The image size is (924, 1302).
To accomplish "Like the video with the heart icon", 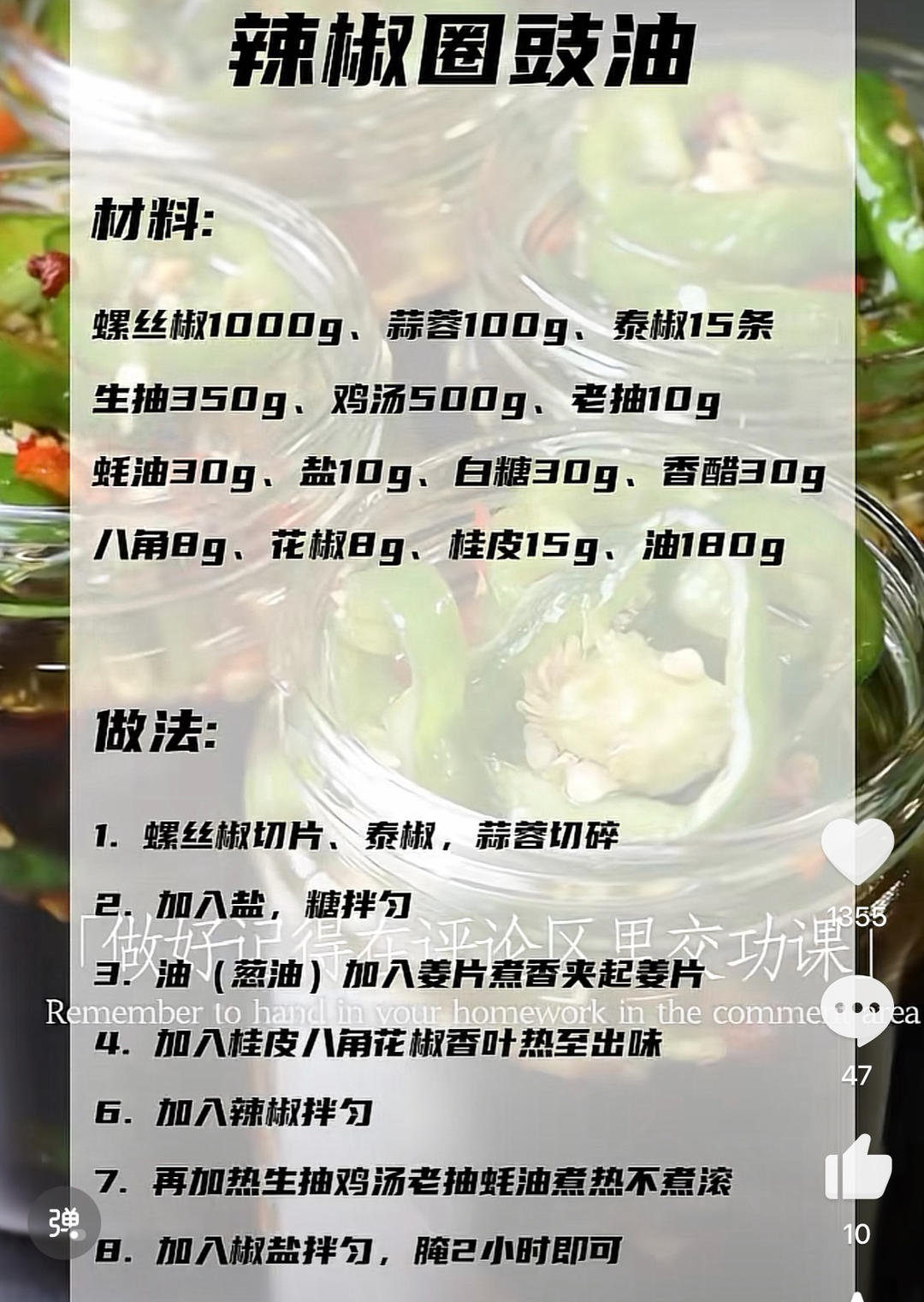I will [857, 850].
